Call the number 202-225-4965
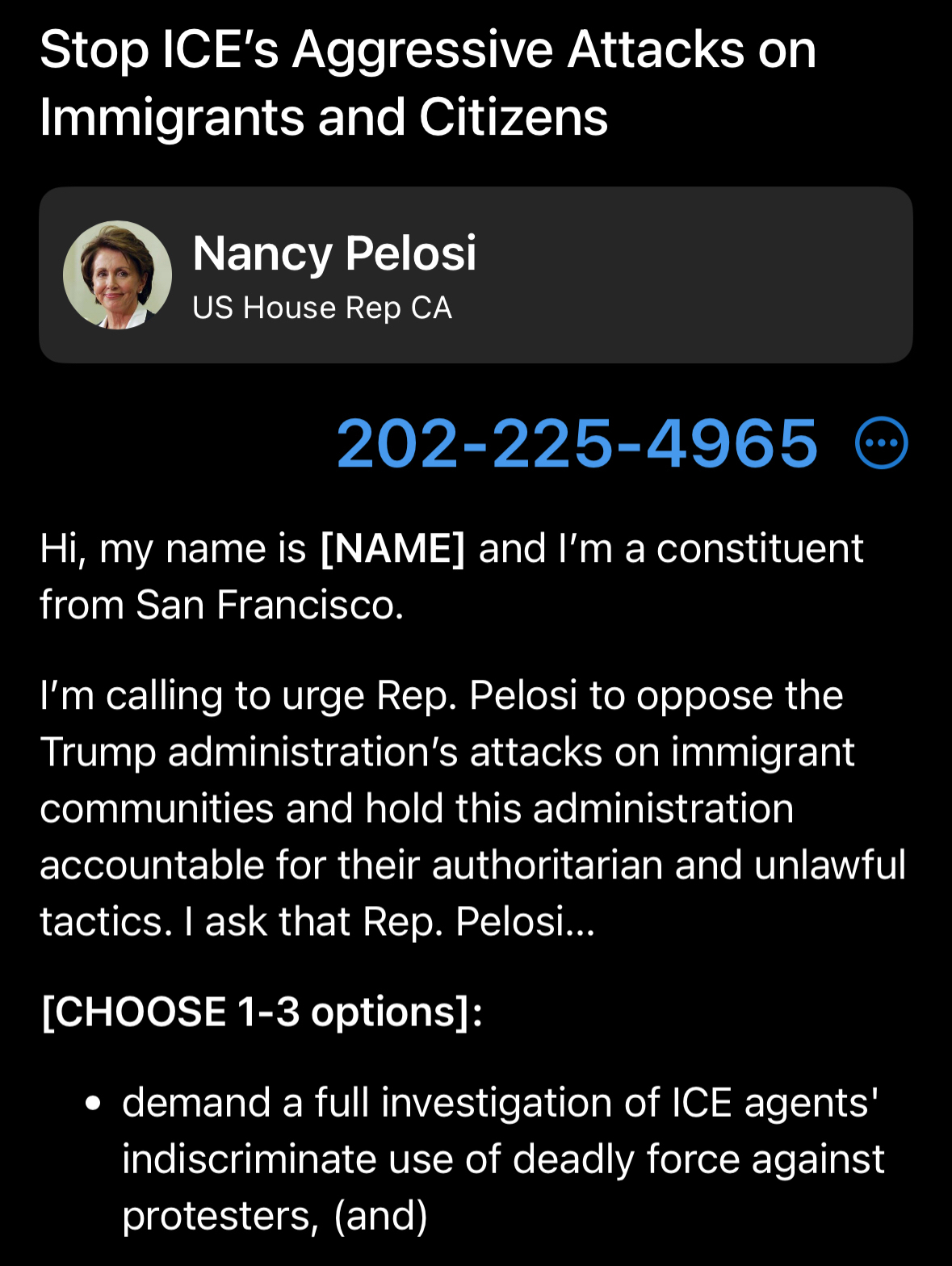952x1266 pixels. (577, 443)
